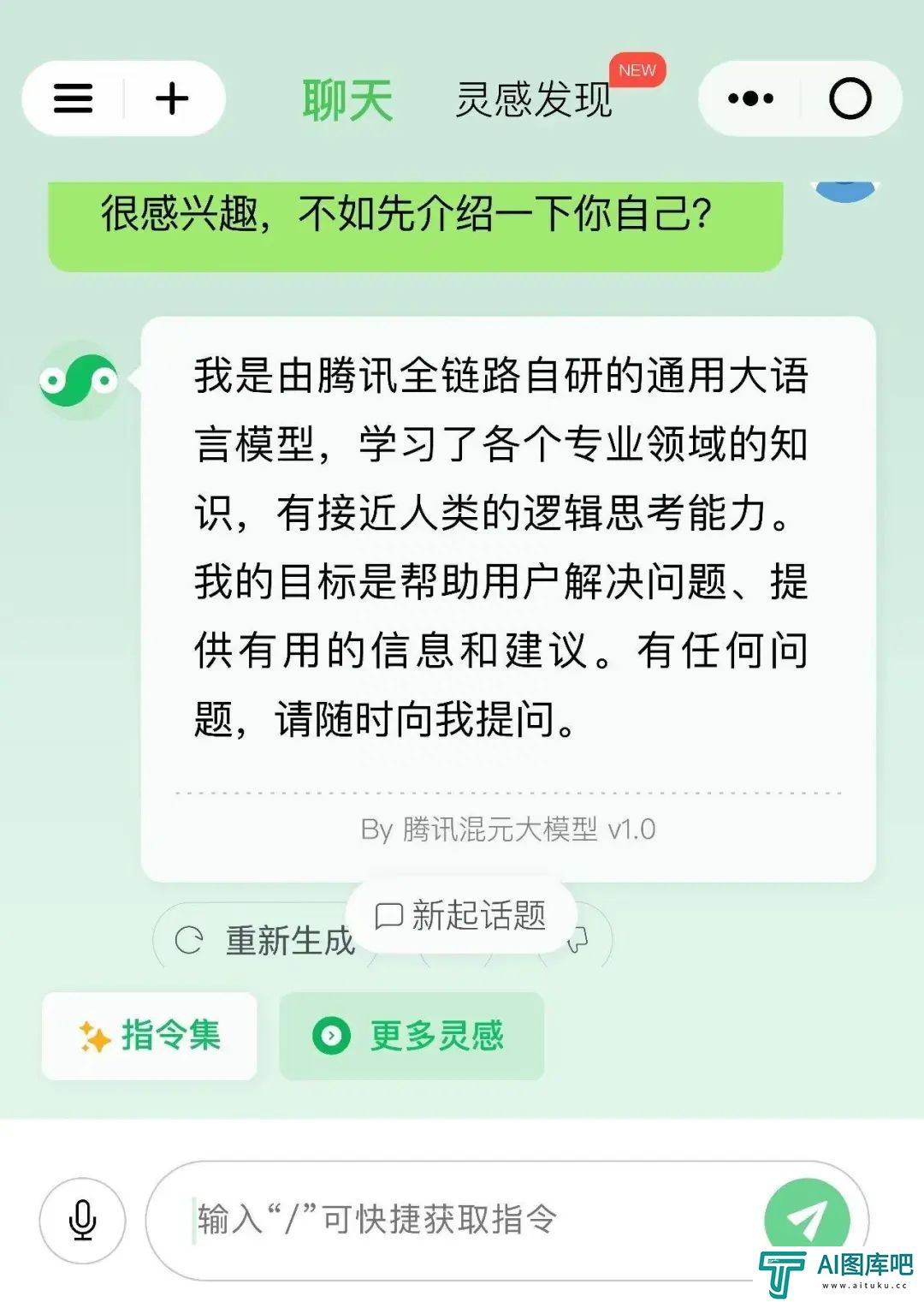Switch to the 聊天 tab
Screen dimensions: 924x1302
click(347, 100)
